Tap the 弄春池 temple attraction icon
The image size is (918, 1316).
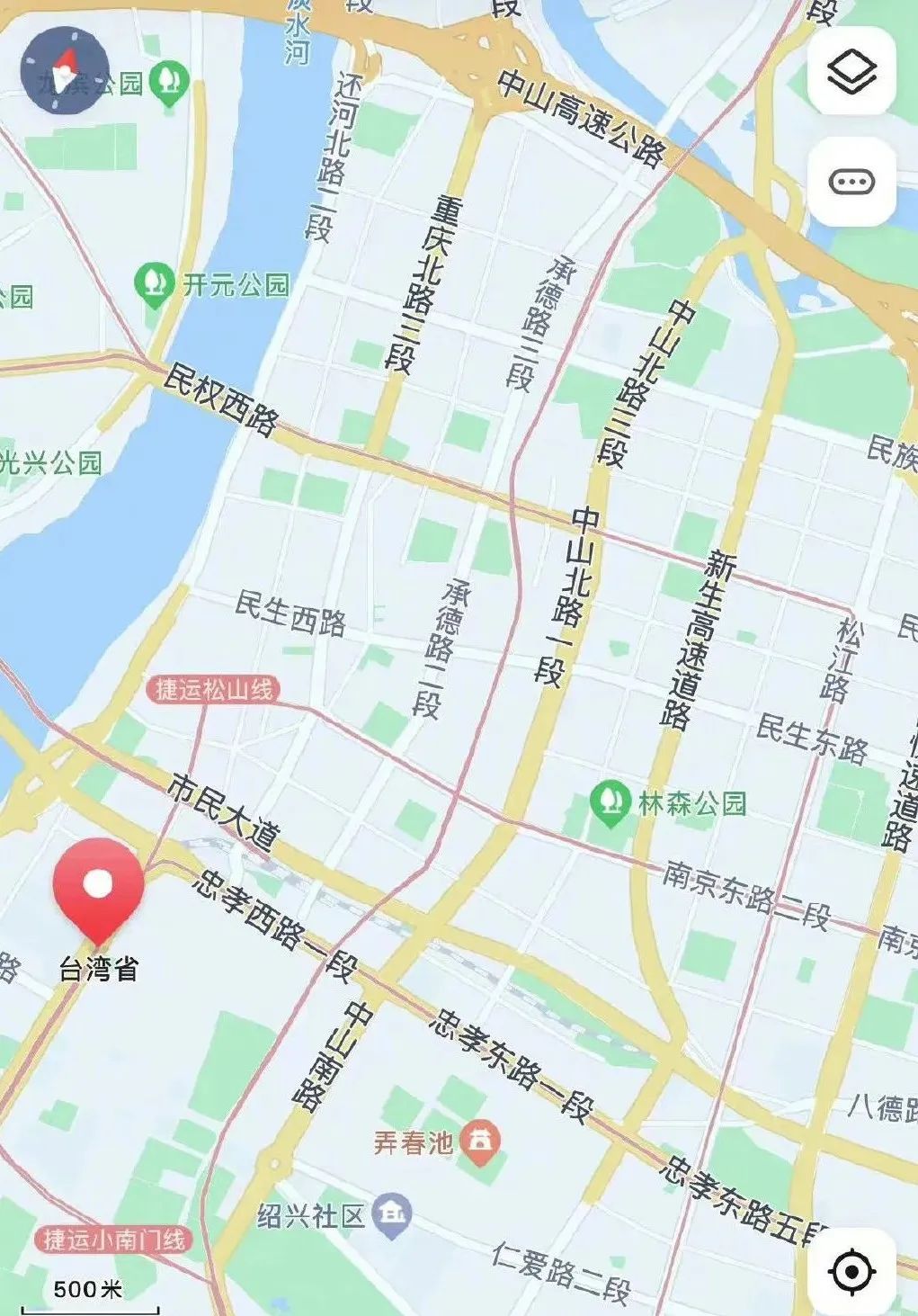(482, 1138)
